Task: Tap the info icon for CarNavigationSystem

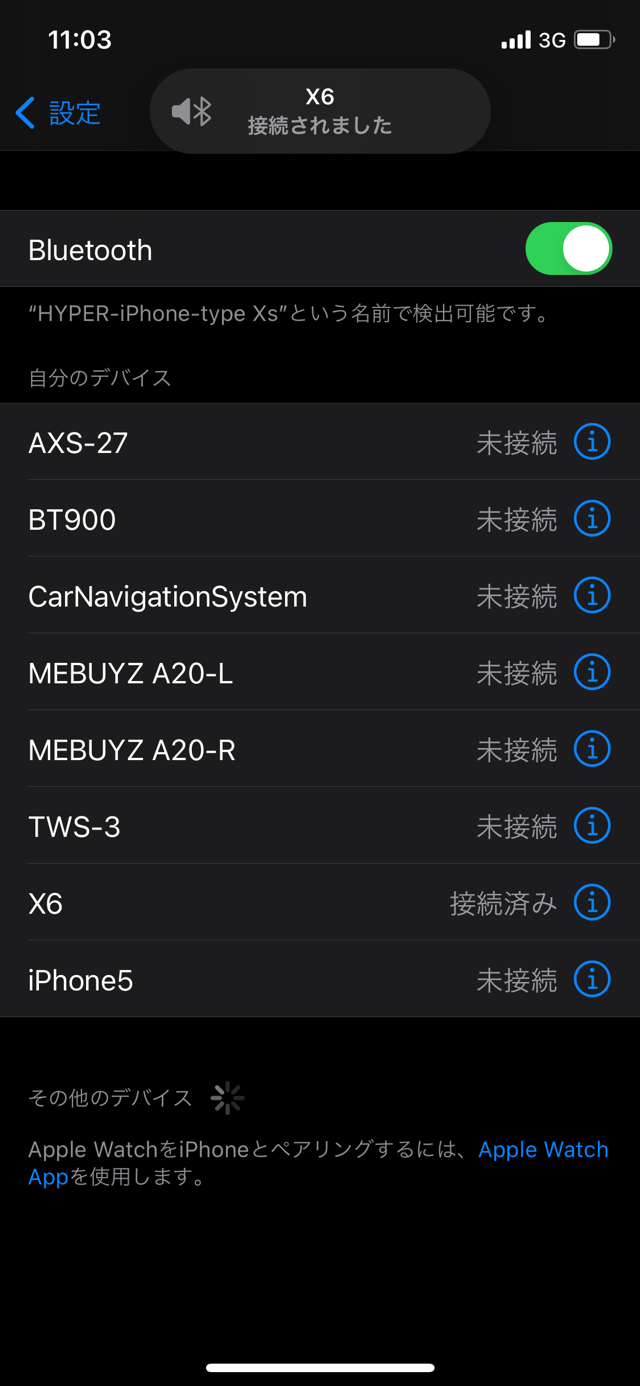Action: (x=592, y=596)
